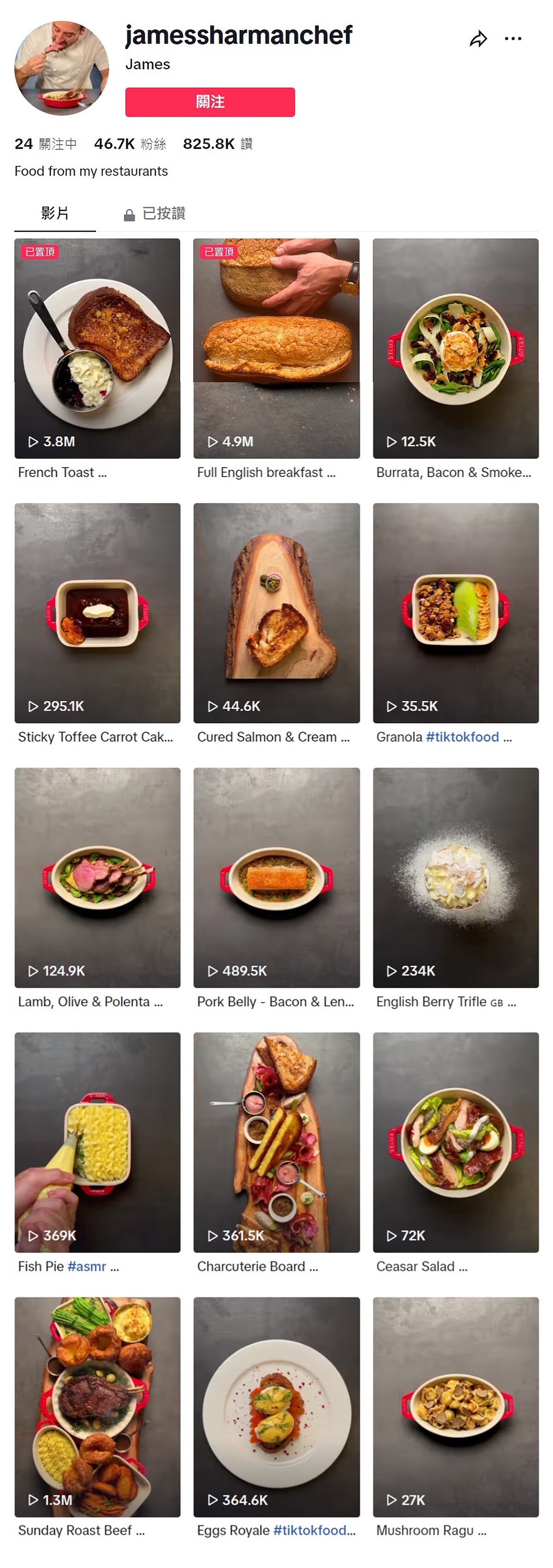Open the following count
The width and height of the screenshot is (553, 1568).
tap(46, 143)
